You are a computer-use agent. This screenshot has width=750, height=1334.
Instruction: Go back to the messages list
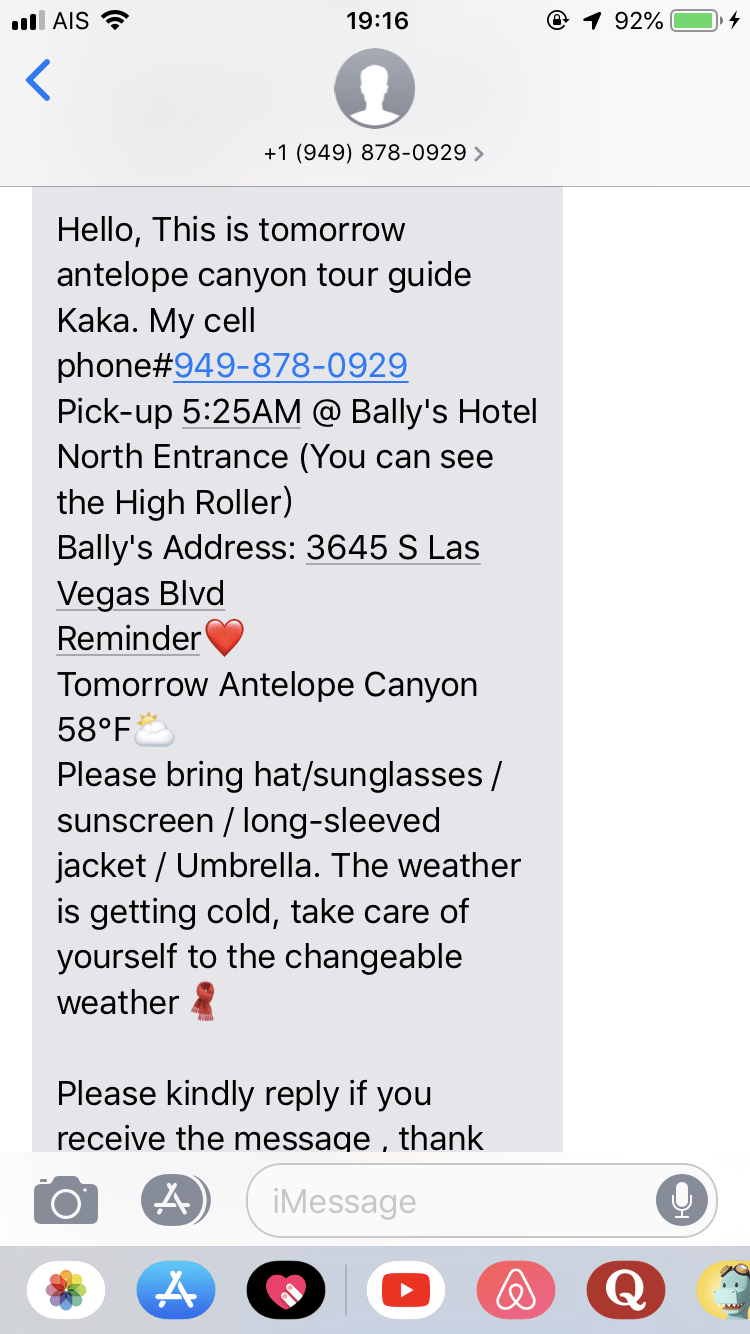coord(38,80)
